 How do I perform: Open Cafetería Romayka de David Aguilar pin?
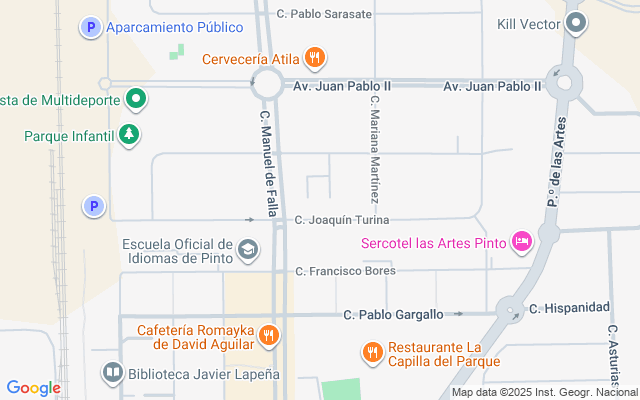267,336
